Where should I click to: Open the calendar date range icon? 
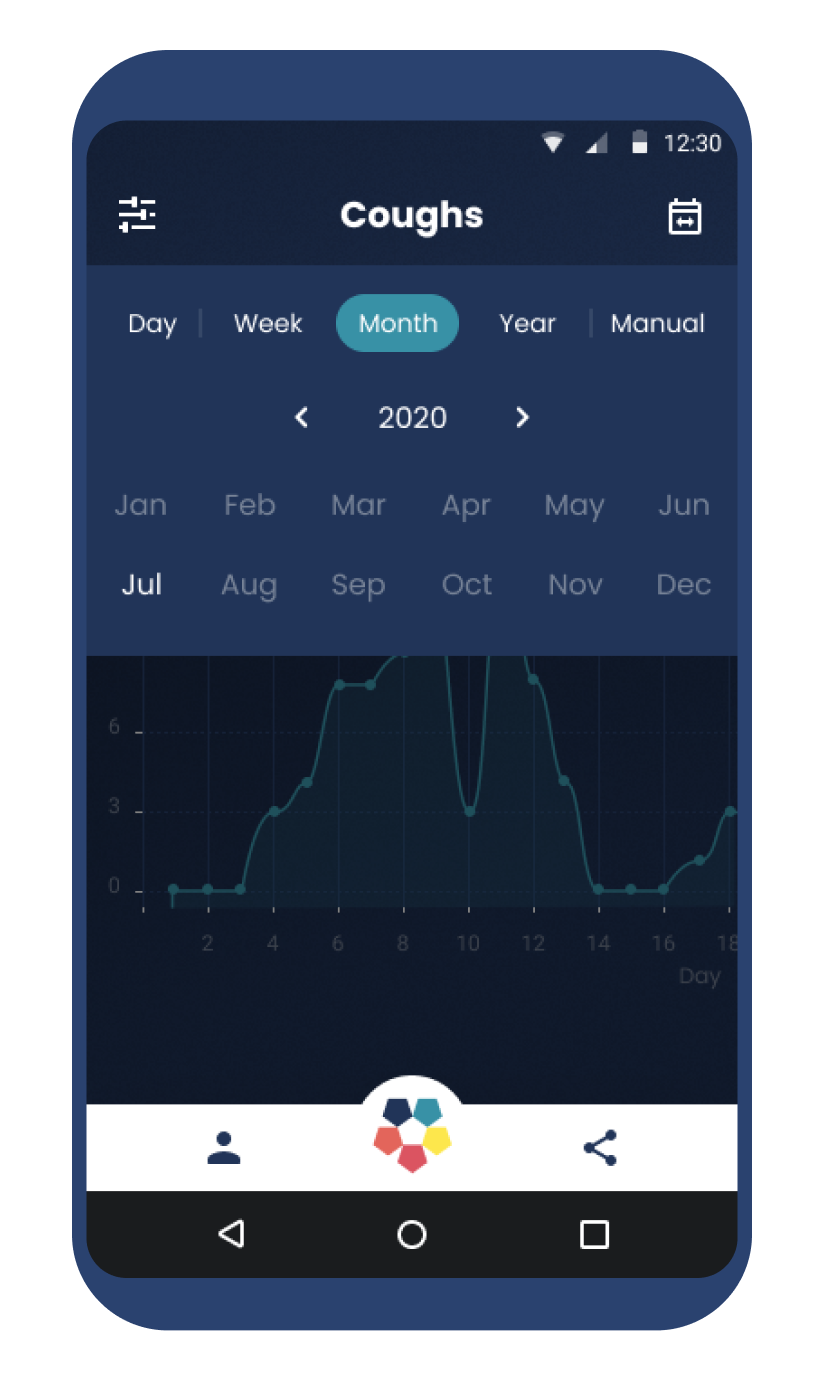[x=685, y=217]
